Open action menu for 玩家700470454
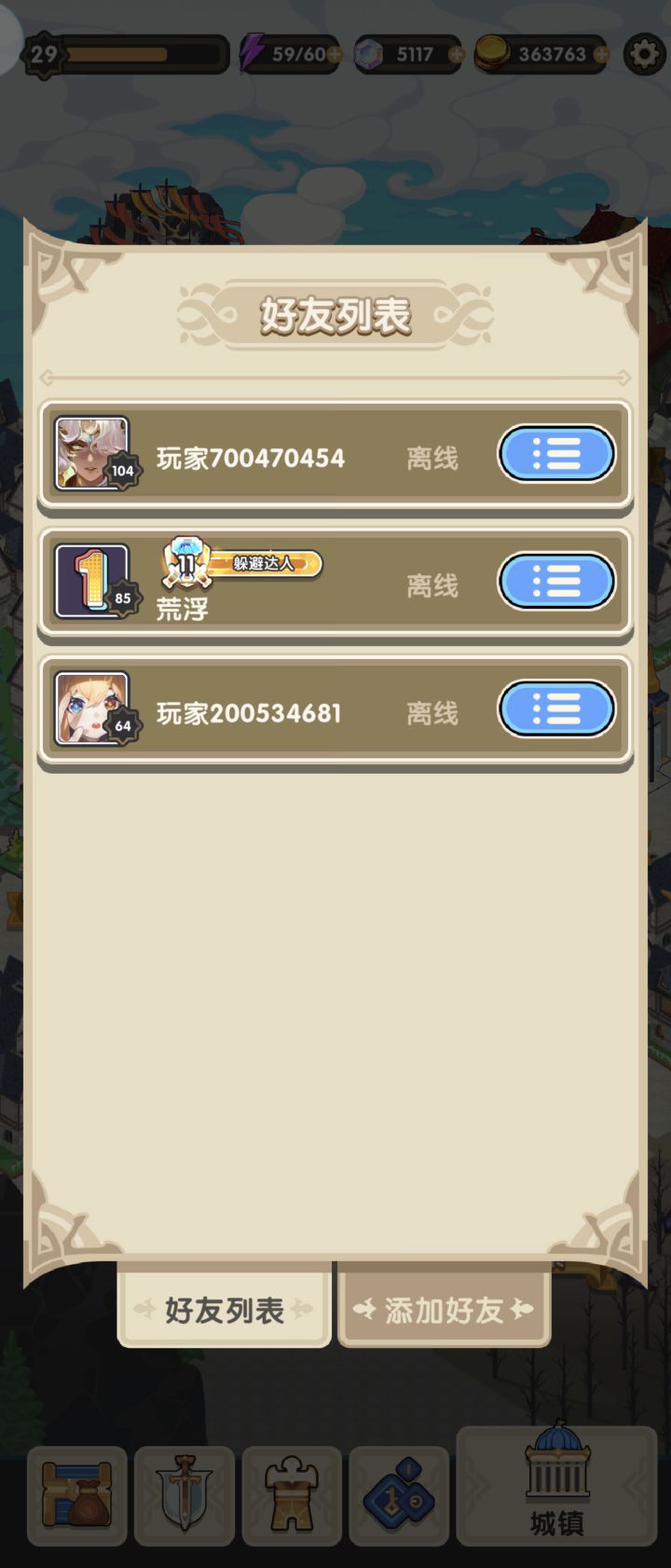The image size is (671, 1568). 556,454
